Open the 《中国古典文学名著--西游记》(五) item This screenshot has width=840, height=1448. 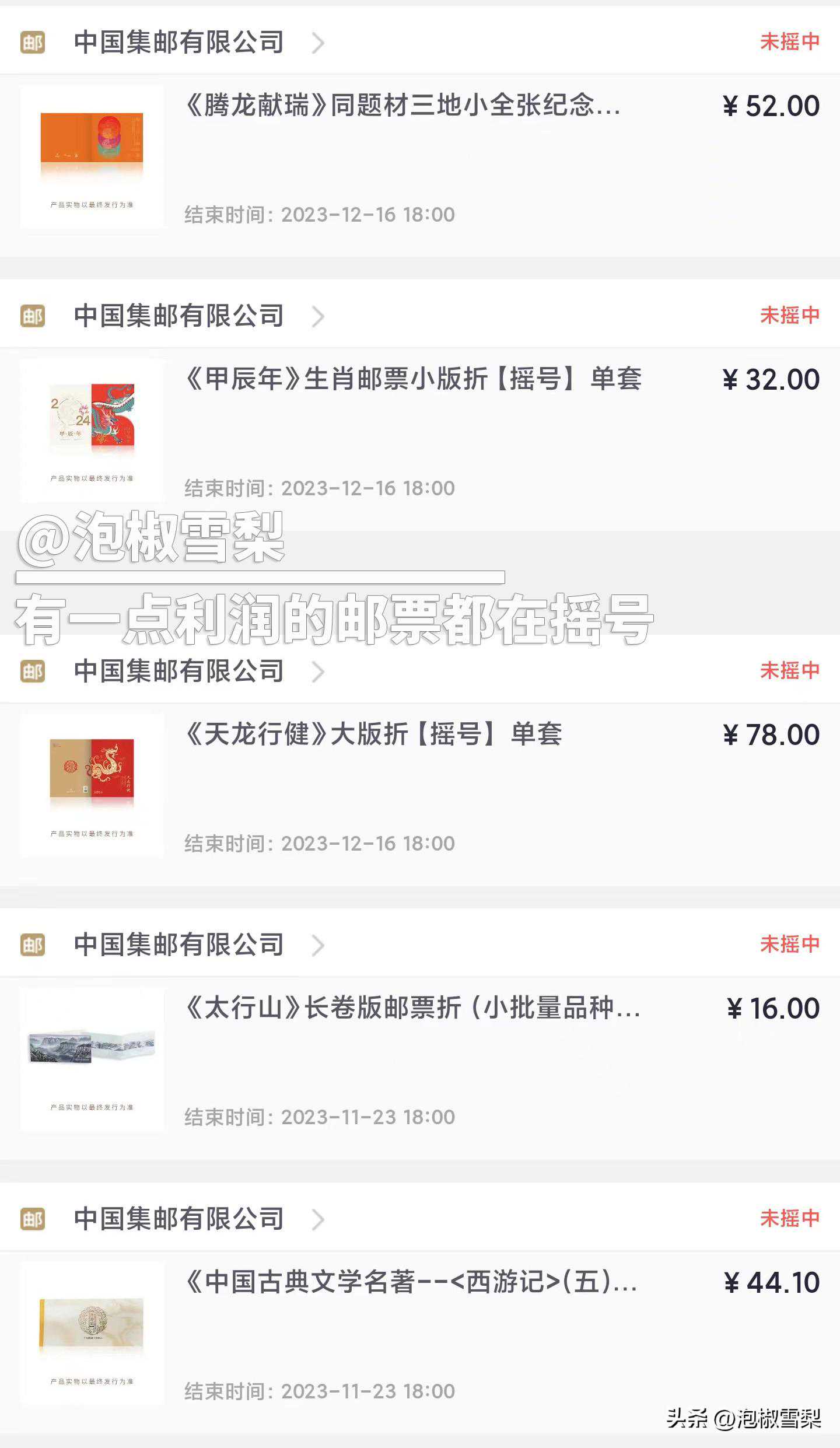pos(411,1282)
